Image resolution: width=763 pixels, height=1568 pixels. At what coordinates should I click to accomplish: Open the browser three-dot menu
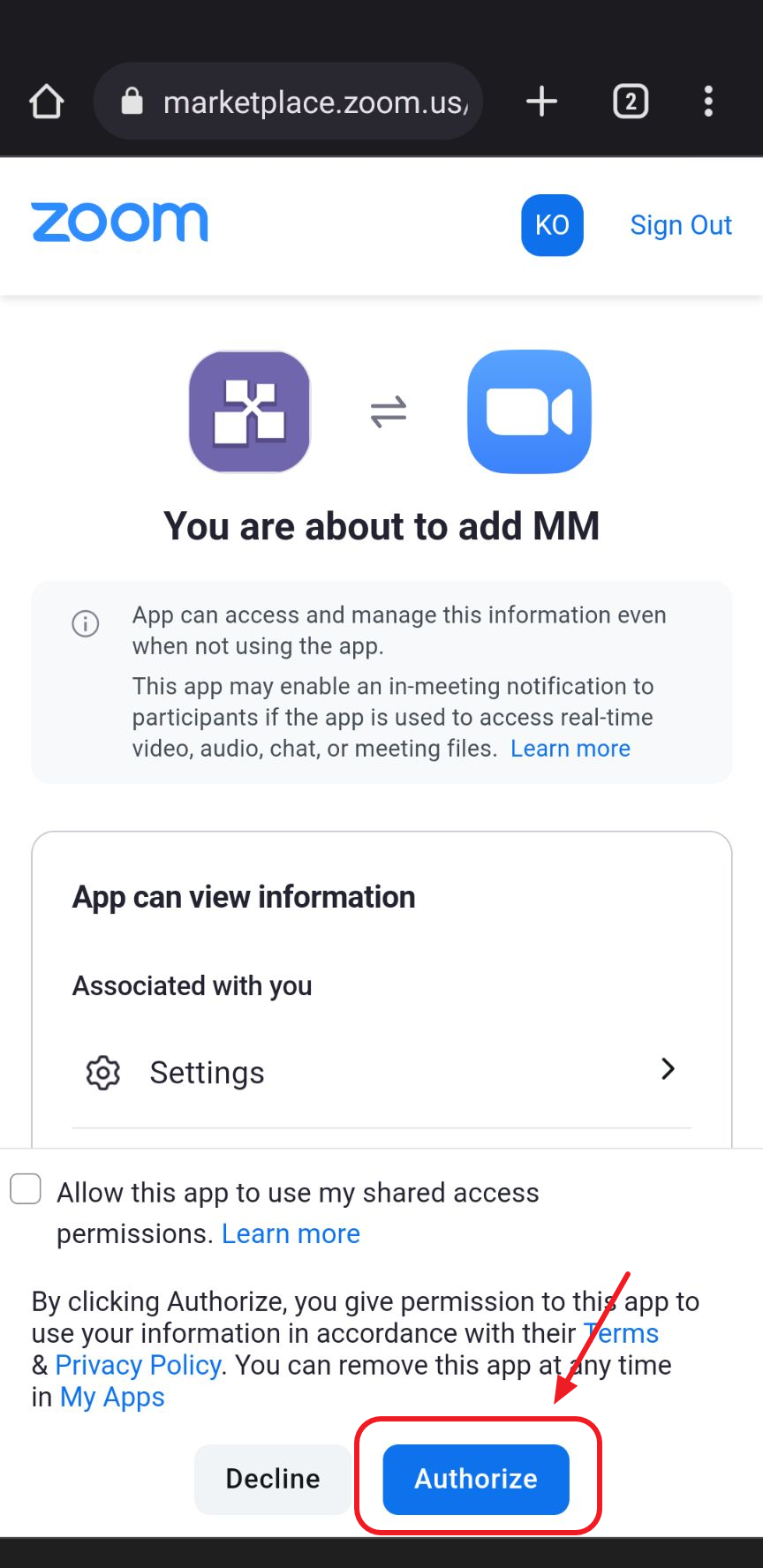[708, 101]
